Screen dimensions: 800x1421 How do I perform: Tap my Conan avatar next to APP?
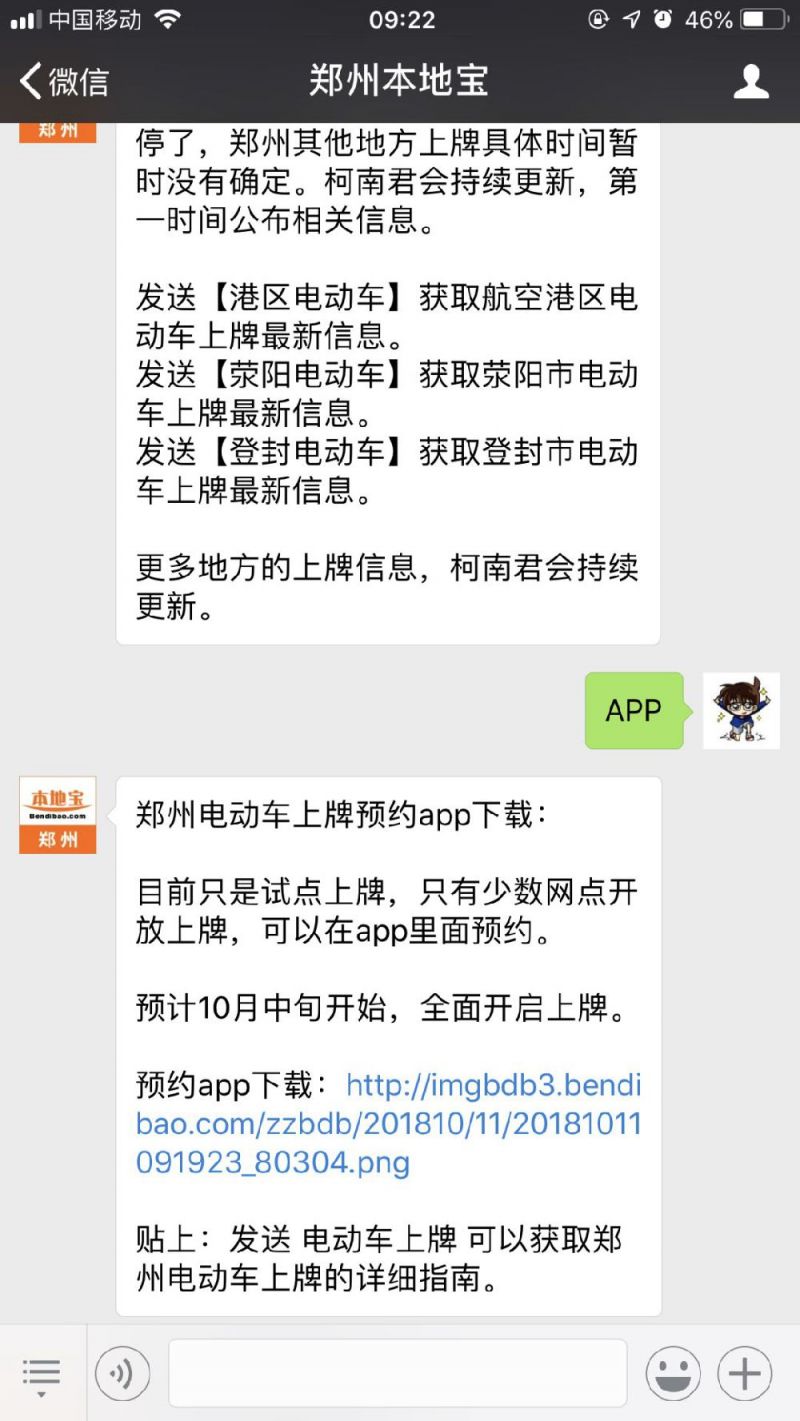[741, 710]
